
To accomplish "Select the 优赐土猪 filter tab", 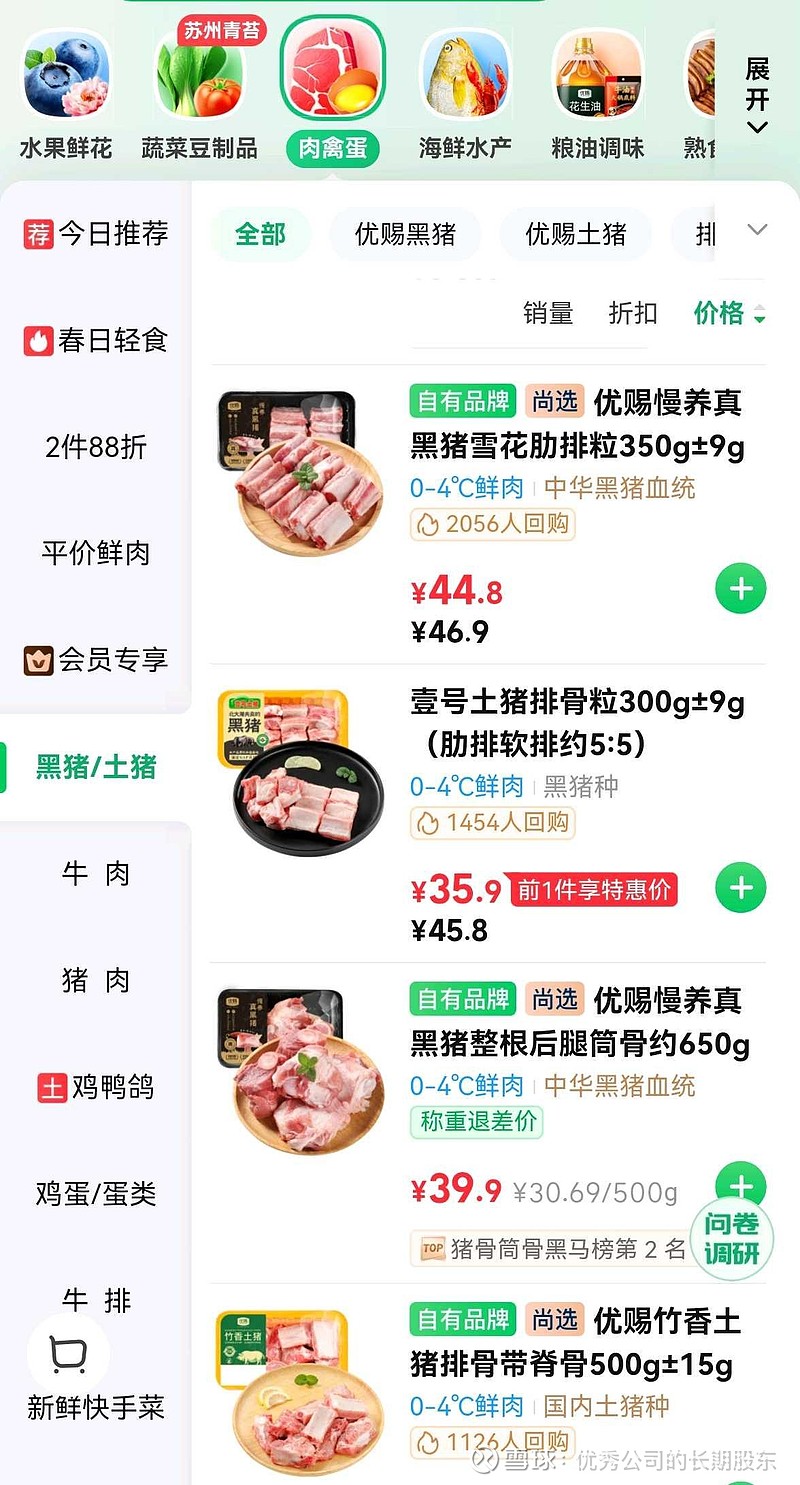I will pyautogui.click(x=576, y=232).
